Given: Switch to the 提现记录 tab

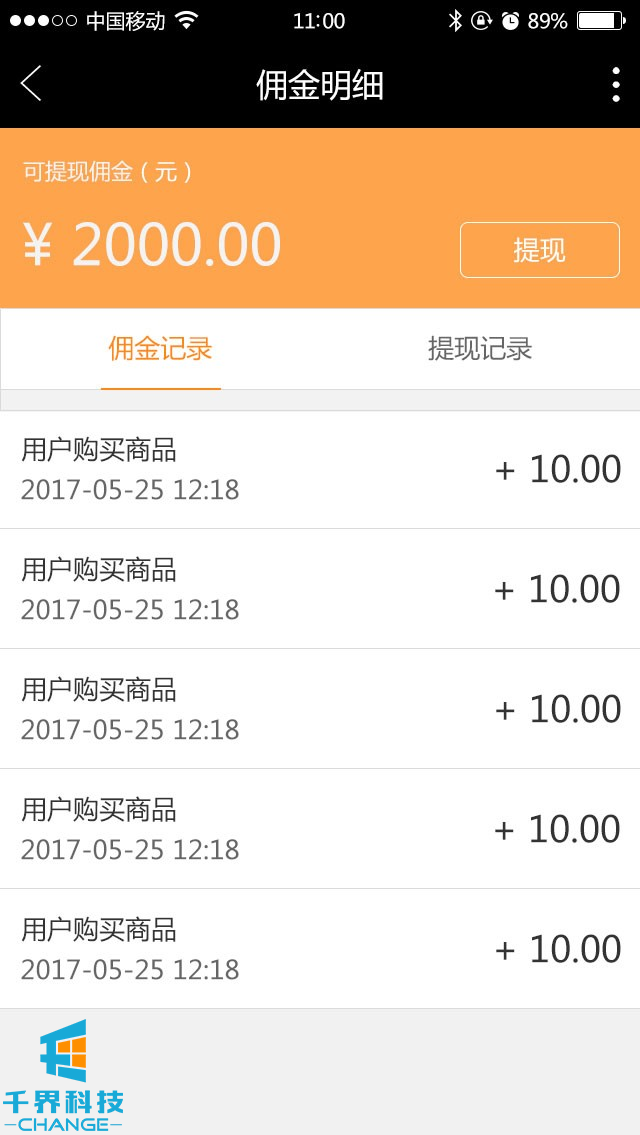Looking at the screenshot, I should tap(480, 349).
